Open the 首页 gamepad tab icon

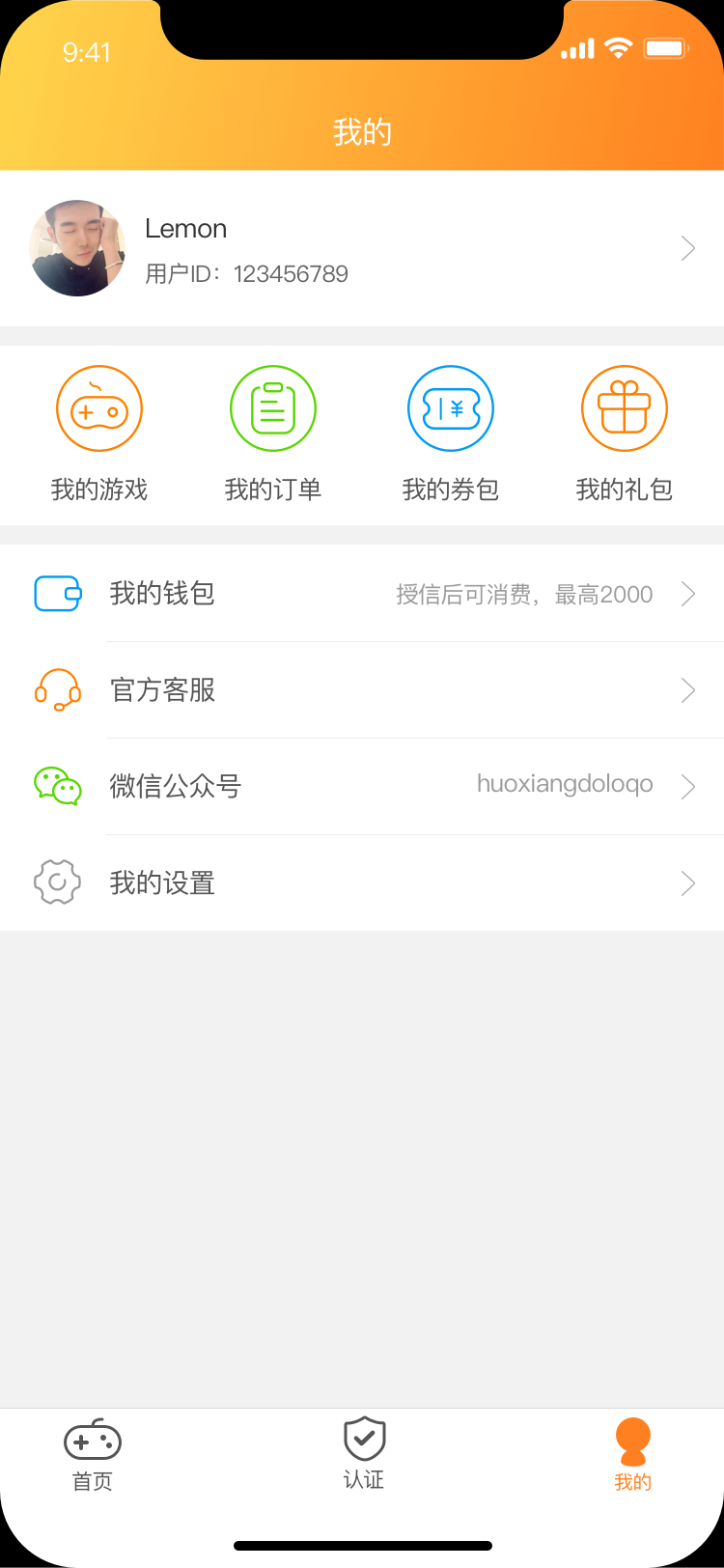click(x=92, y=1441)
